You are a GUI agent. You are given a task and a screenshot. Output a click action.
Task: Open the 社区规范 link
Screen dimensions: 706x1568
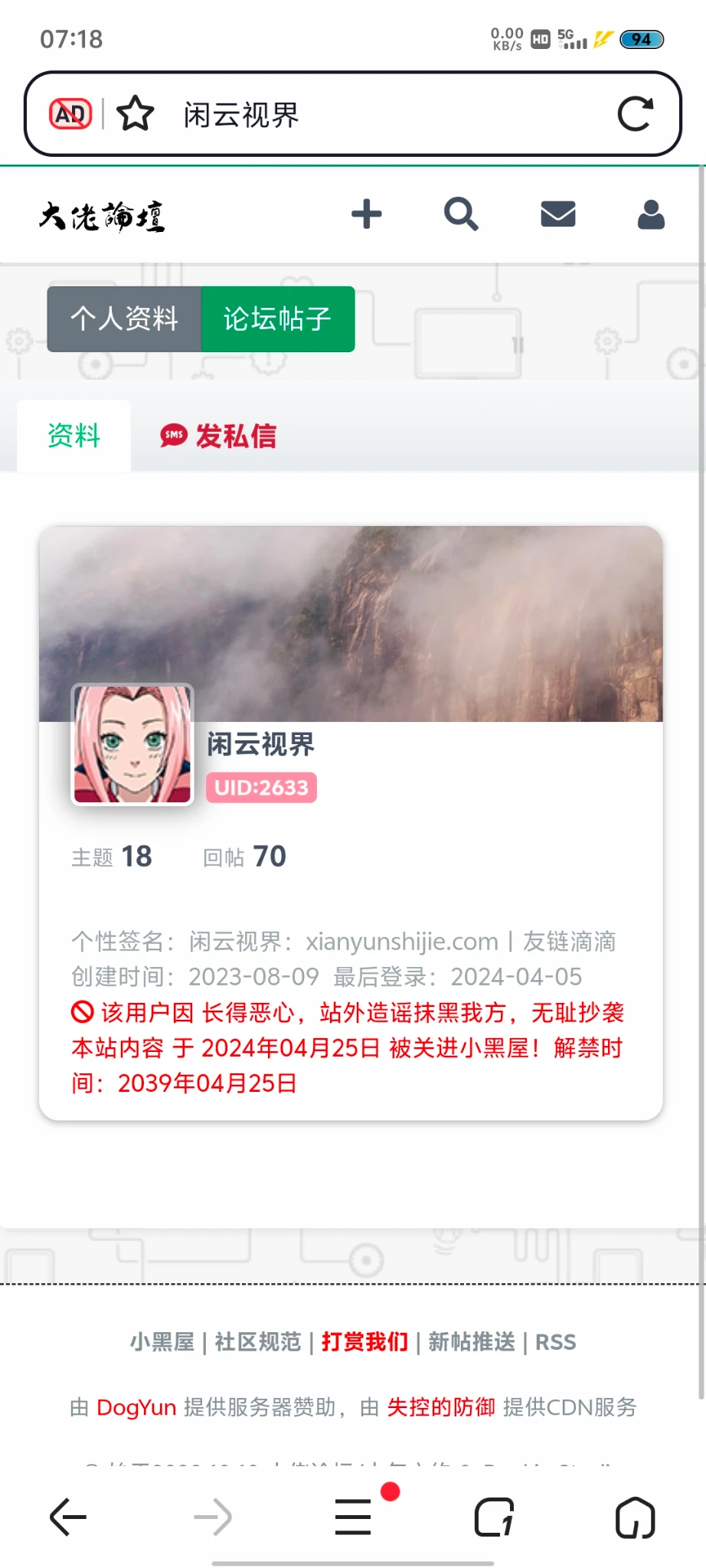coord(258,1342)
